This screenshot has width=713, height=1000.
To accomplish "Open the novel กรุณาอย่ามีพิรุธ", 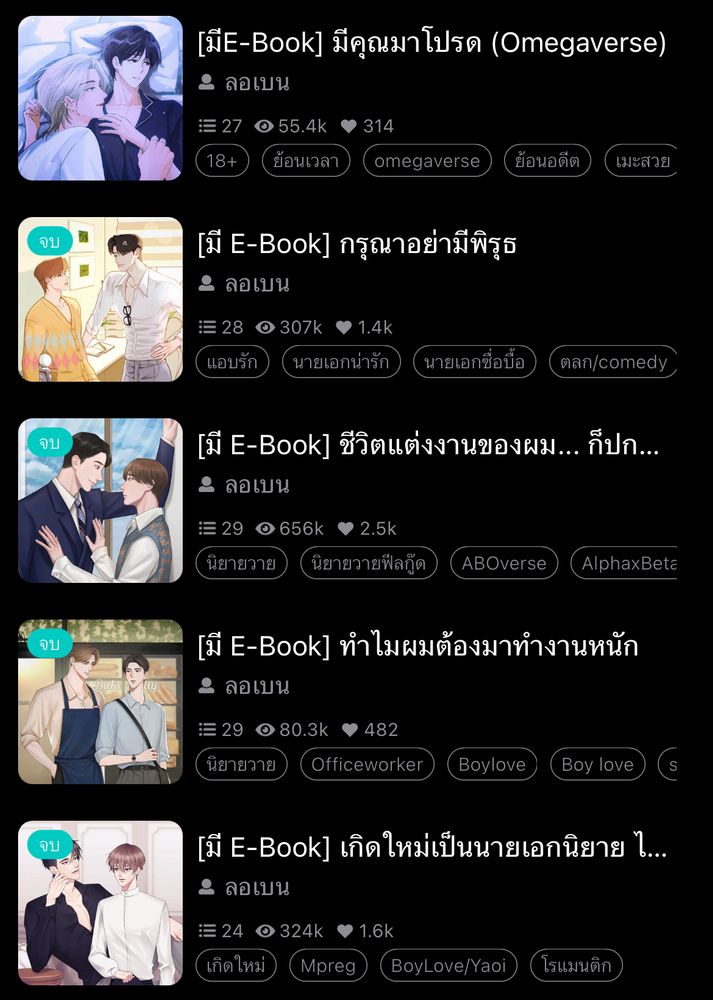I will (356, 244).
